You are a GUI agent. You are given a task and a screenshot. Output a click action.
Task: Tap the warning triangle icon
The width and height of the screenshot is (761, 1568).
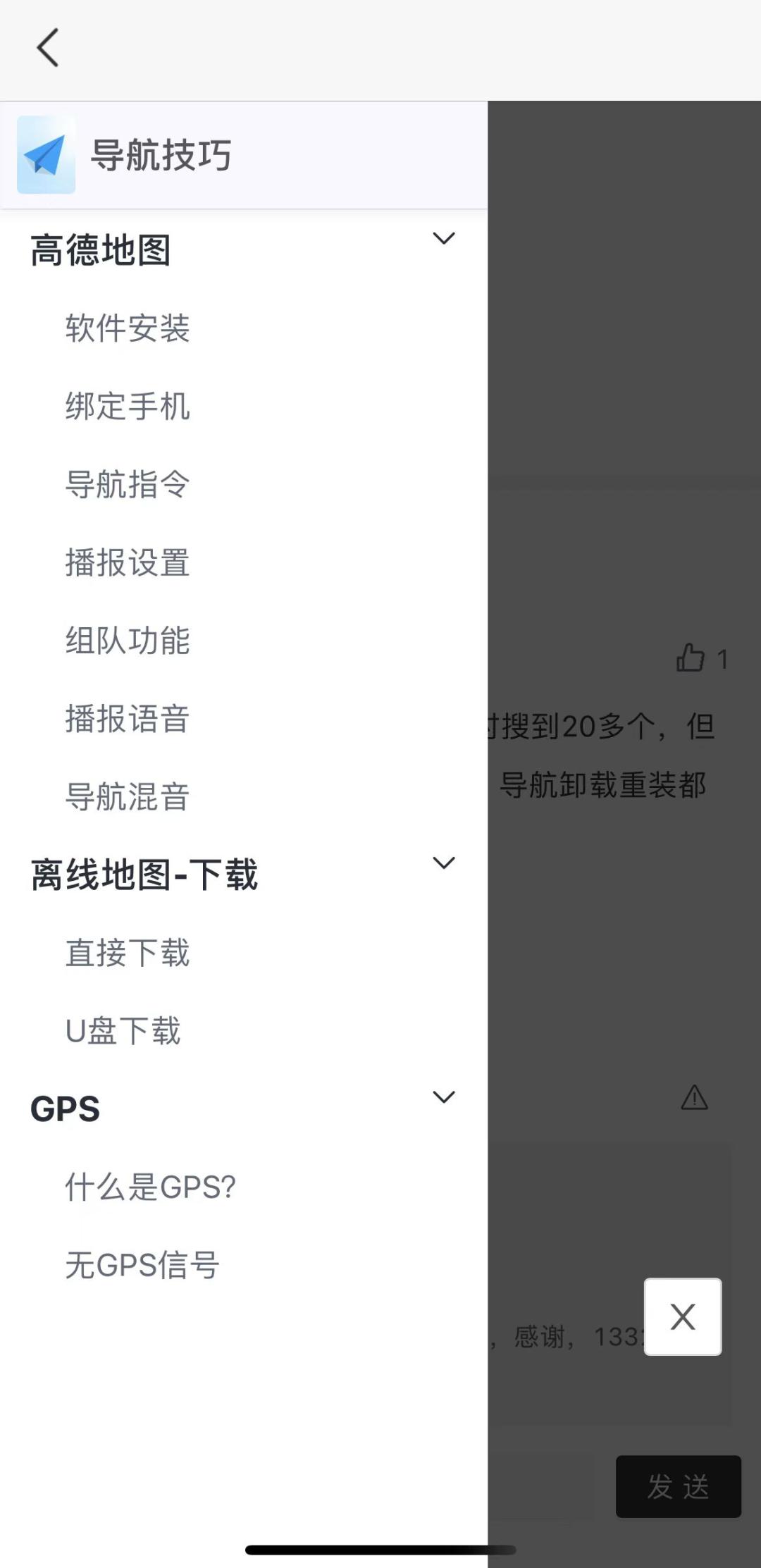[x=694, y=1097]
